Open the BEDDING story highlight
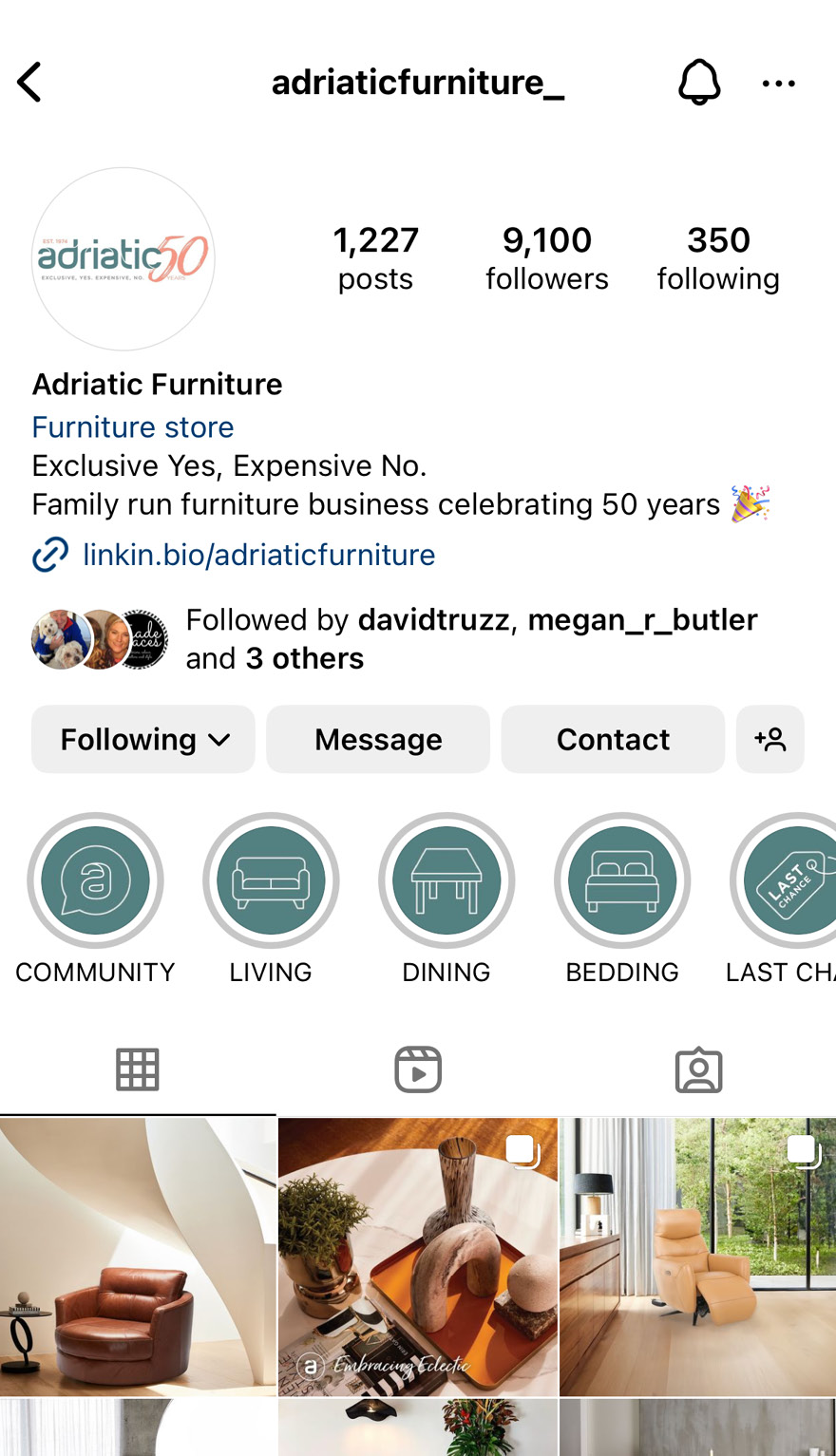This screenshot has width=836, height=1456. (x=622, y=880)
